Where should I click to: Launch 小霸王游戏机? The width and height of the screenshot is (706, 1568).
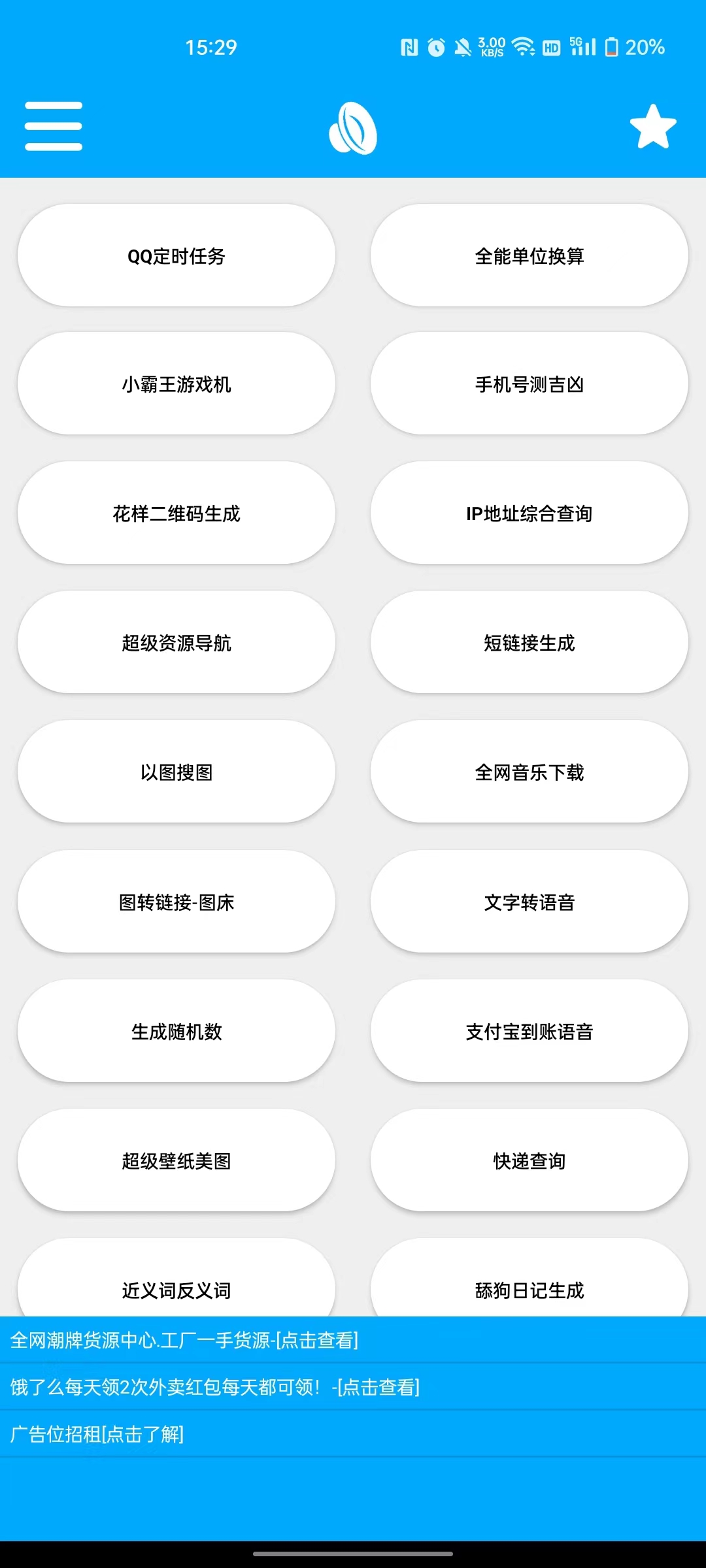[176, 384]
